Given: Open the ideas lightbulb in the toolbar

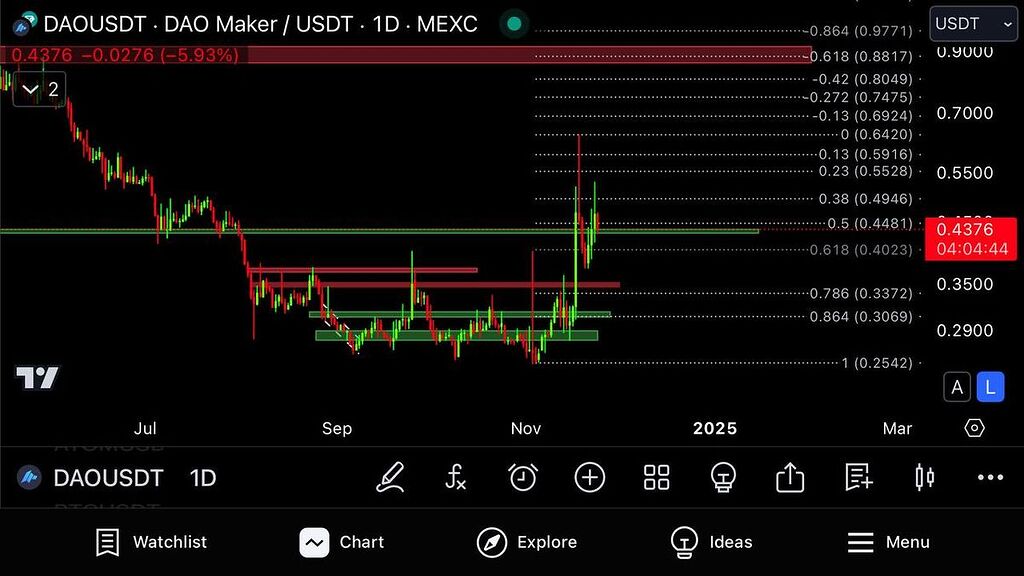Looking at the screenshot, I should point(722,477).
